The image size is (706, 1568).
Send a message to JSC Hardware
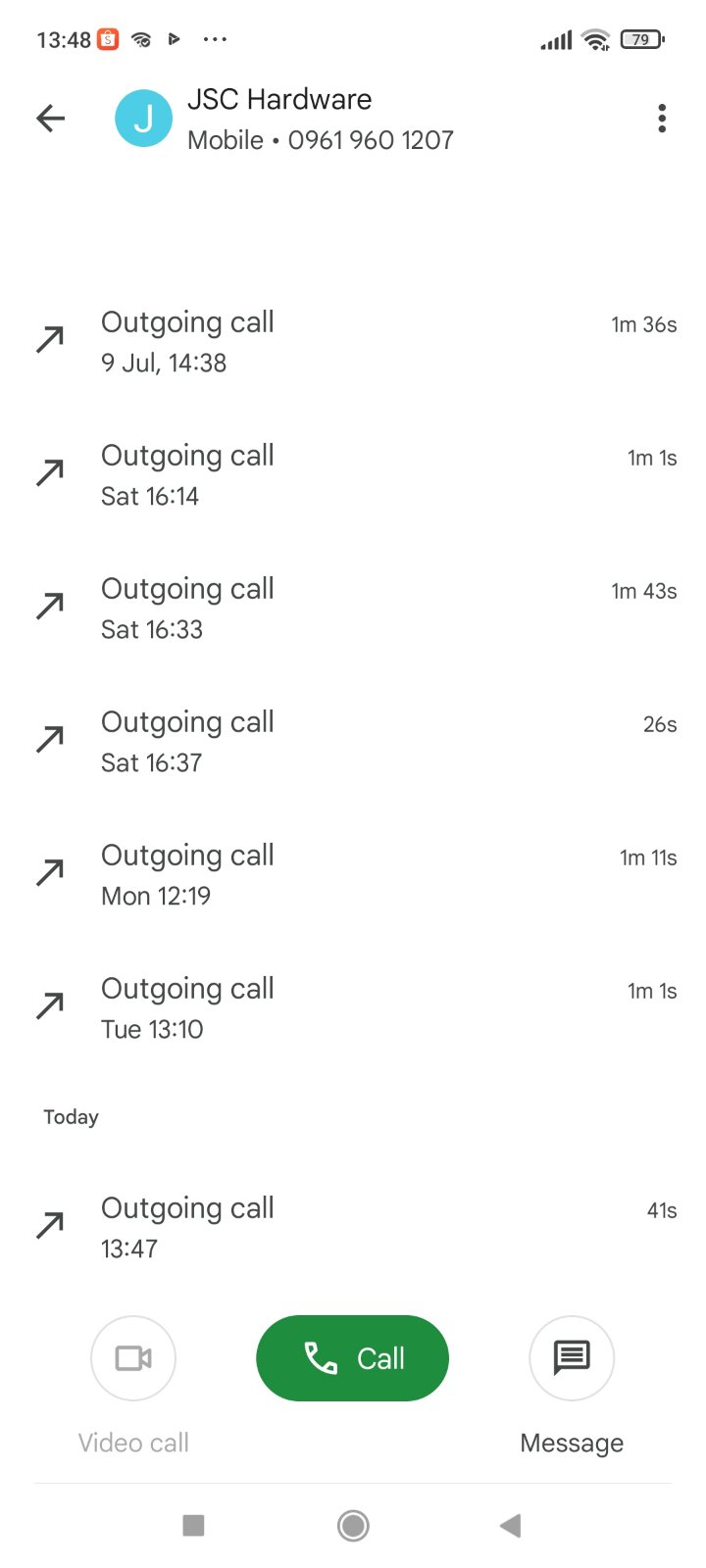tap(572, 1358)
